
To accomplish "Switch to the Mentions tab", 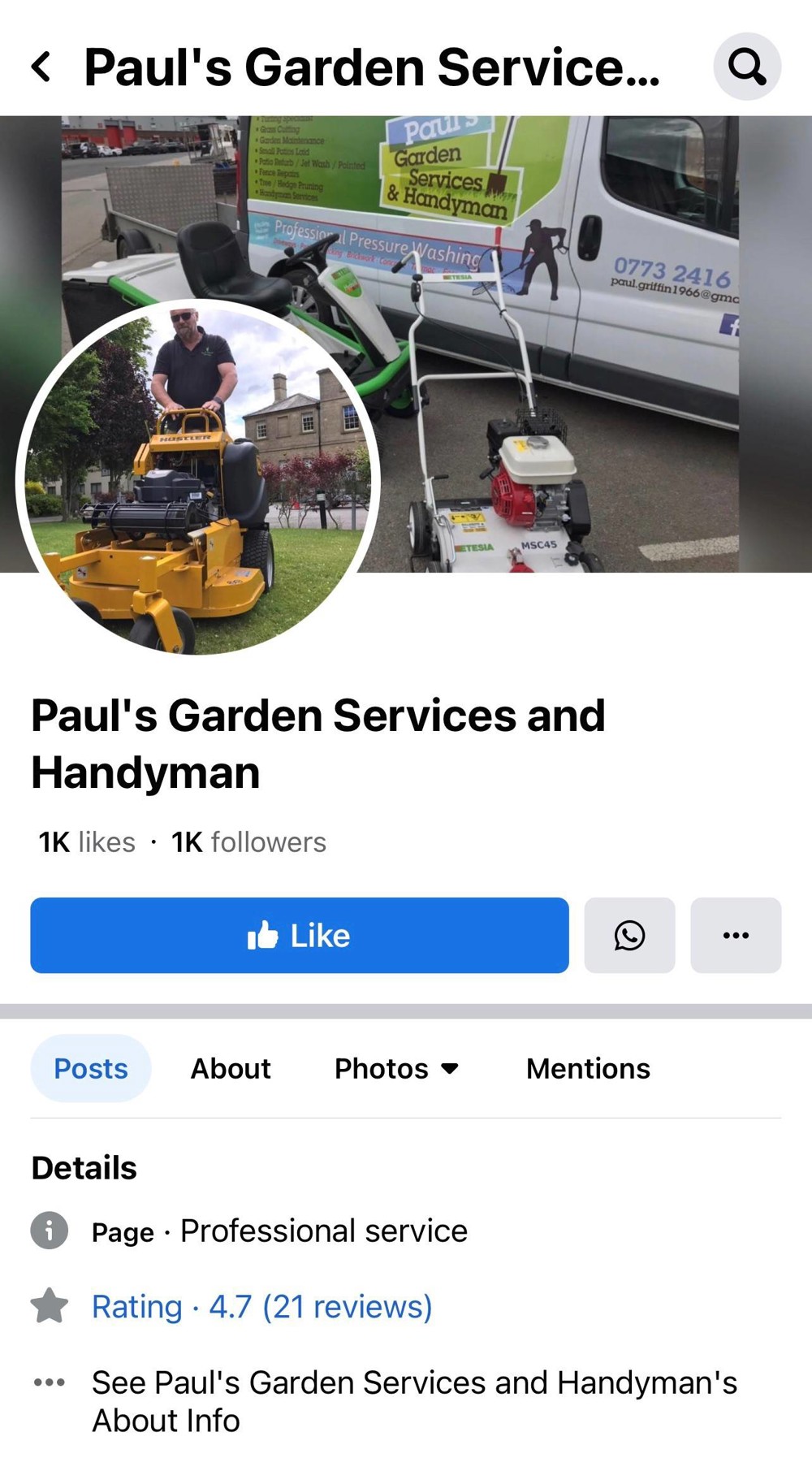I will click(588, 1068).
